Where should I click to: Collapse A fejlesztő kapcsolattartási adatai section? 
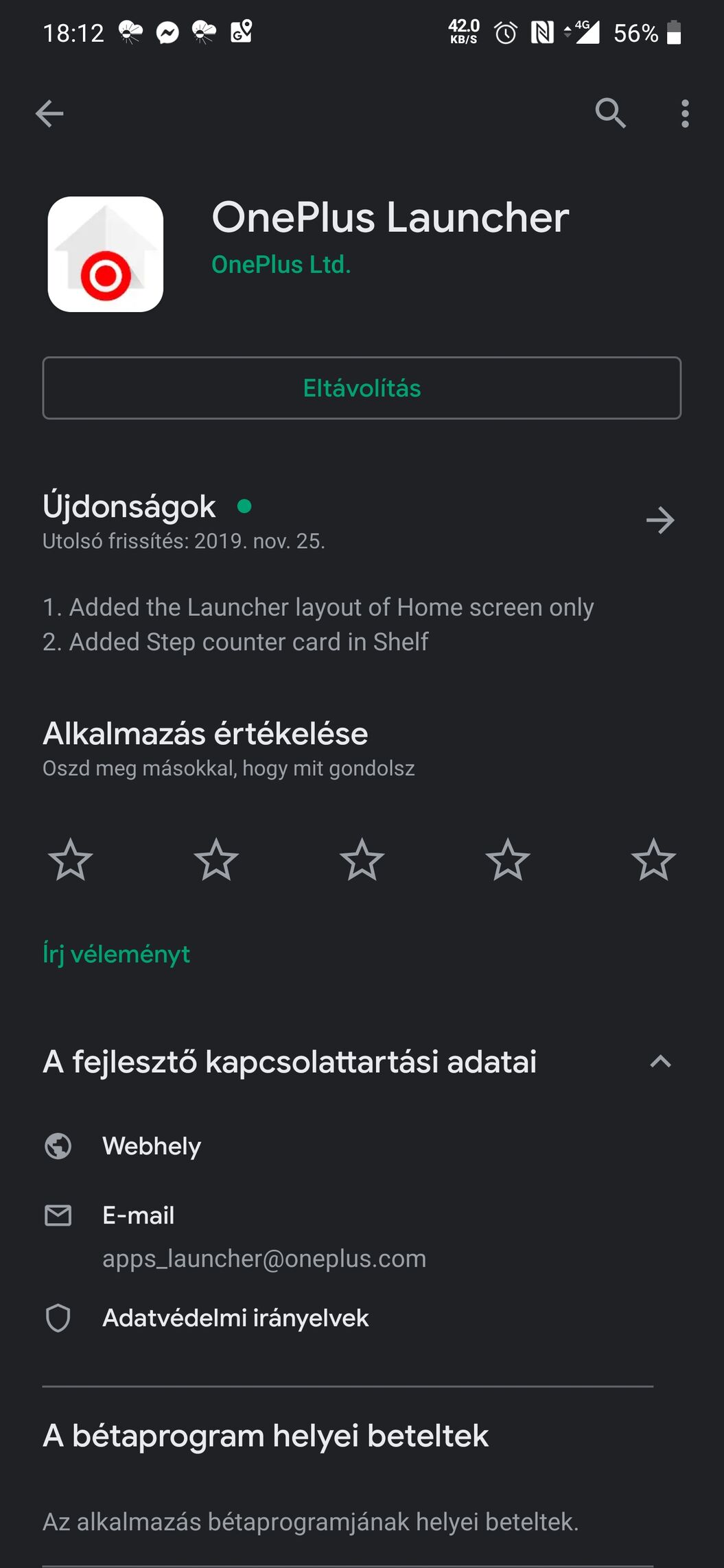660,1061
